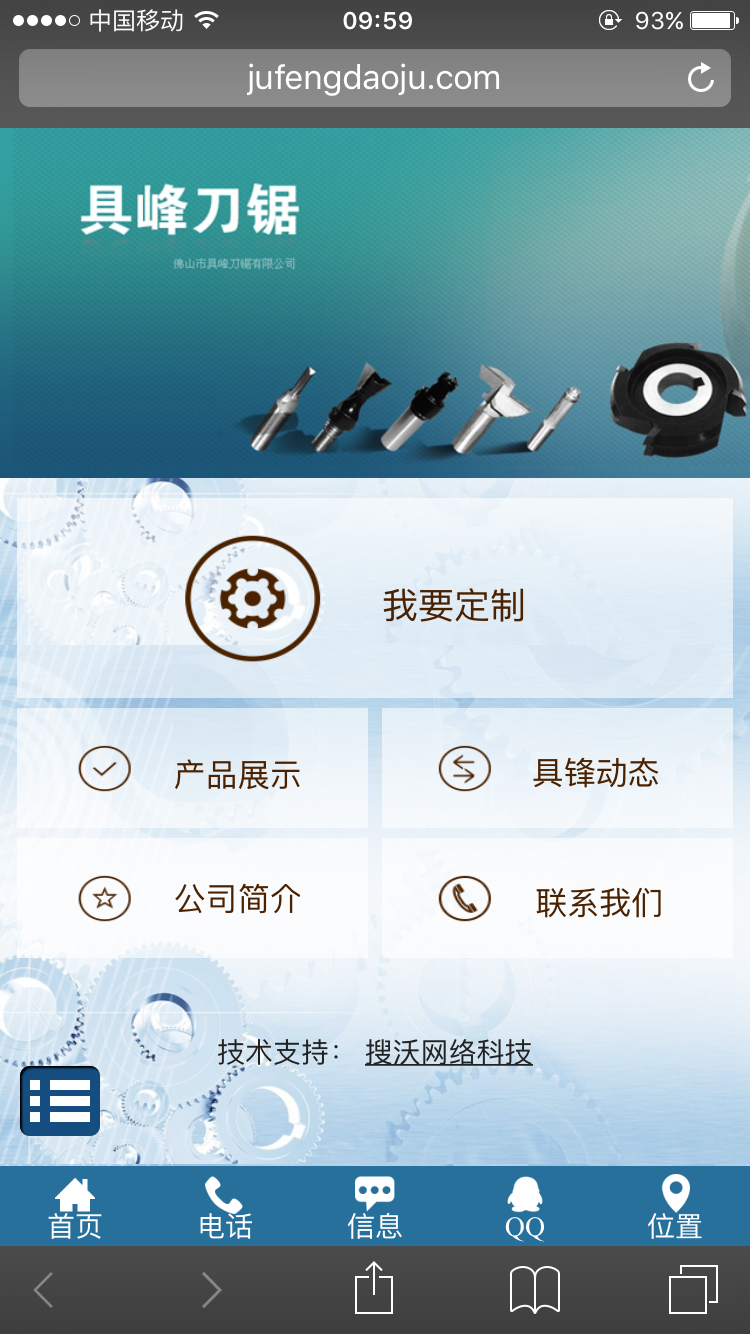Reload the page with the refresh icon
This screenshot has width=750, height=1334.
pos(700,78)
